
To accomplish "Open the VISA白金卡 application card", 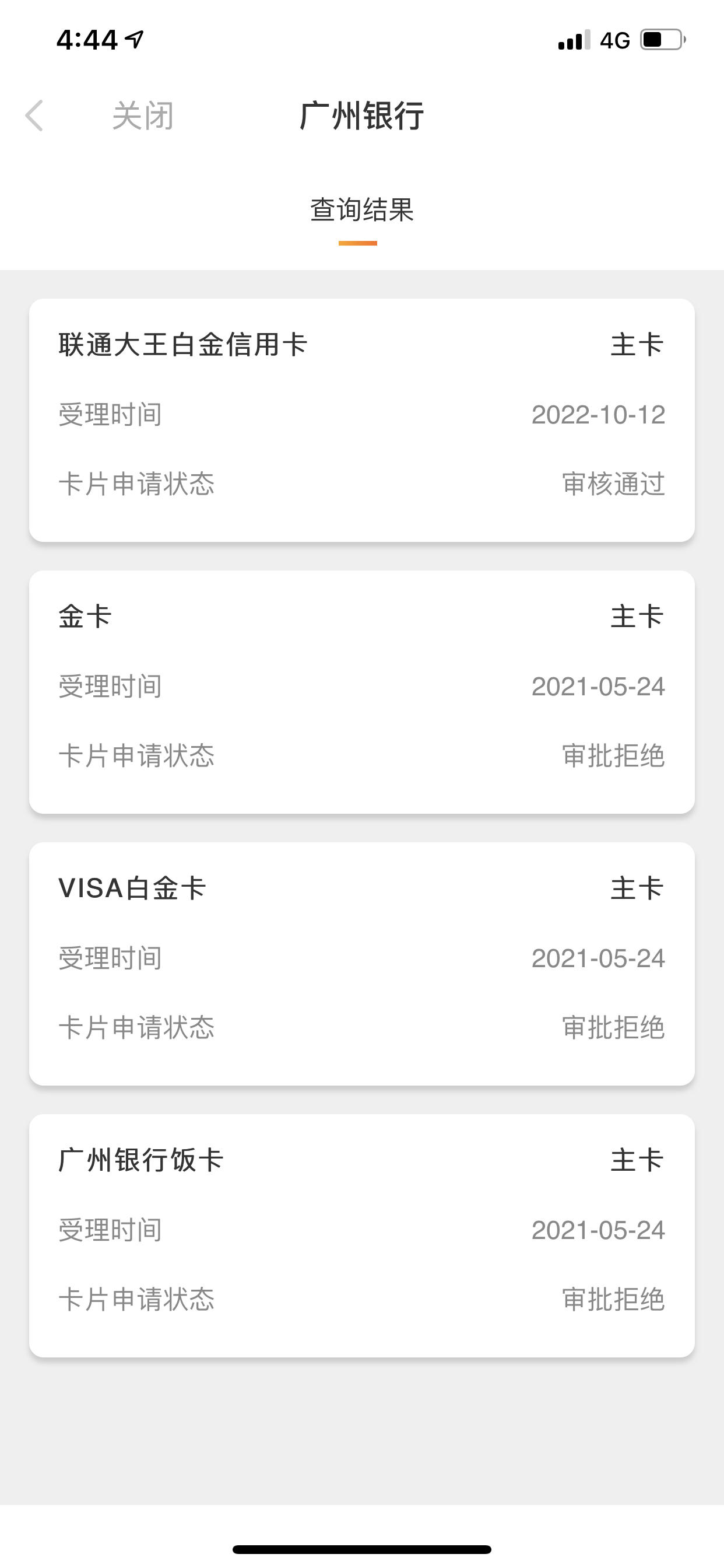I will (x=361, y=964).
